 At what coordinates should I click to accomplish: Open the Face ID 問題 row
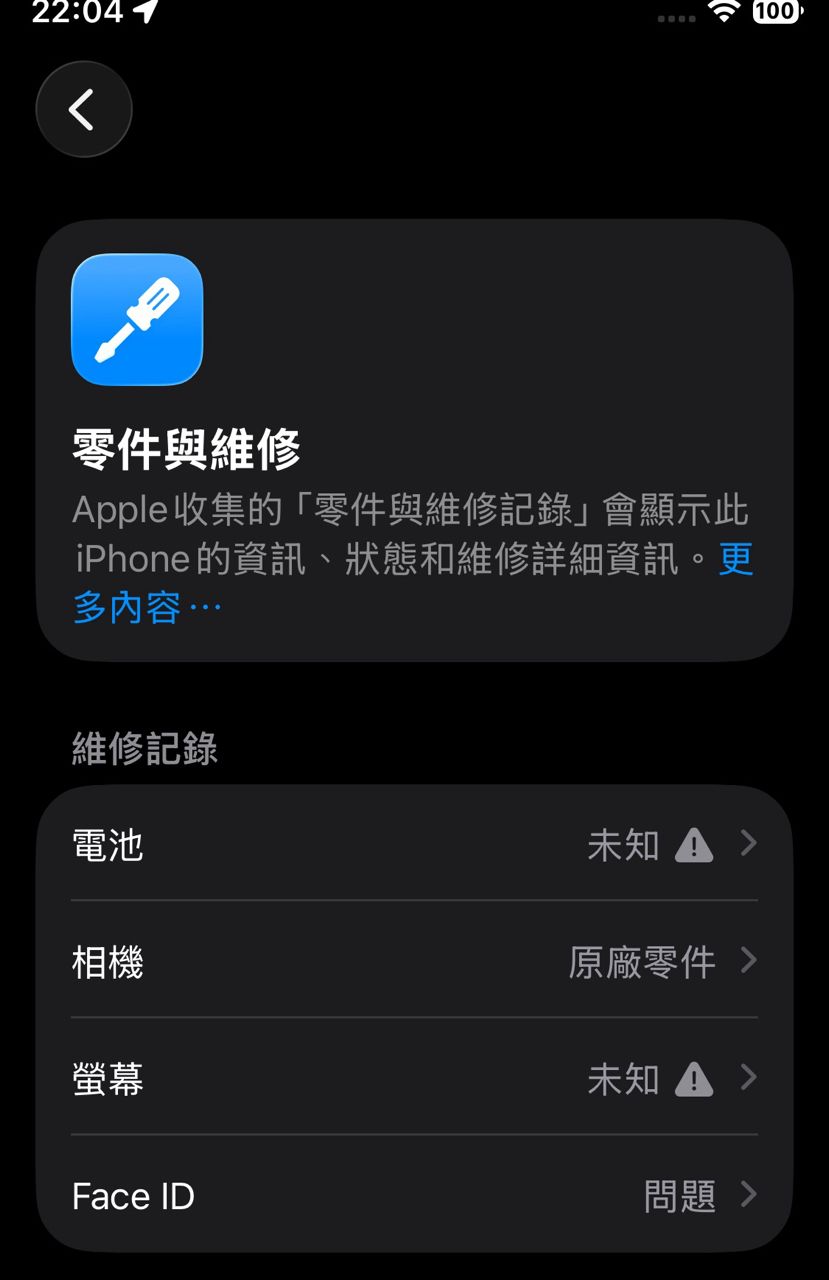click(x=414, y=1196)
